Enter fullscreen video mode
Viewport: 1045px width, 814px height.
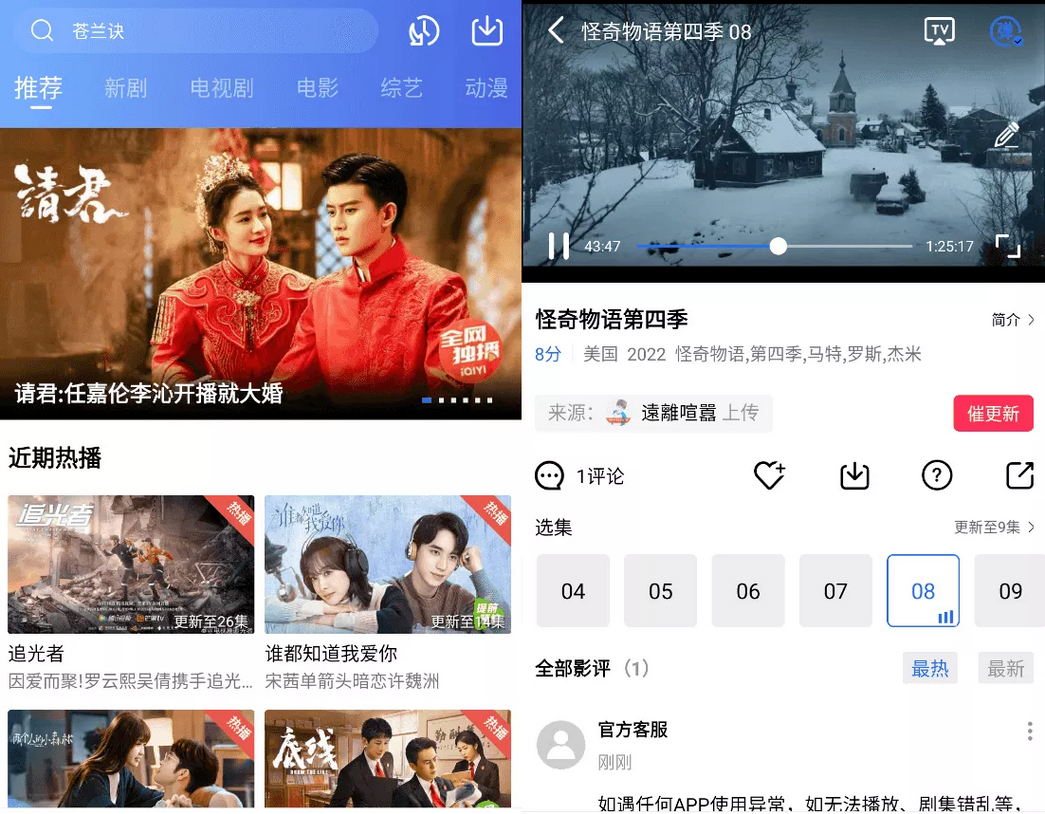[x=1007, y=246]
